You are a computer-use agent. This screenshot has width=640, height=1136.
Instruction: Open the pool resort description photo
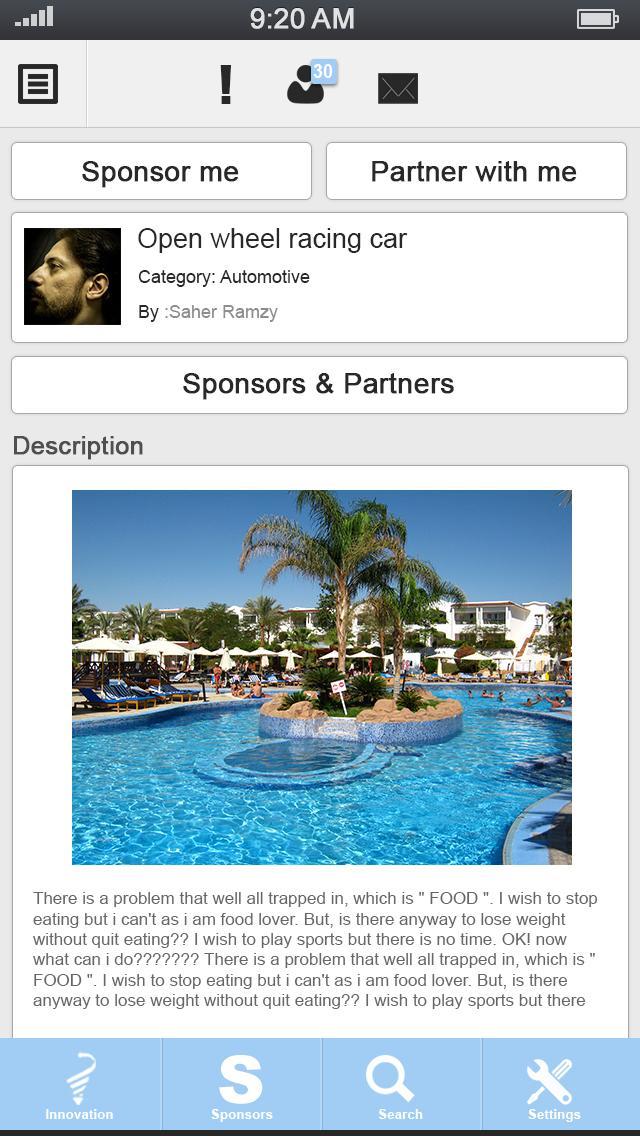(x=321, y=677)
